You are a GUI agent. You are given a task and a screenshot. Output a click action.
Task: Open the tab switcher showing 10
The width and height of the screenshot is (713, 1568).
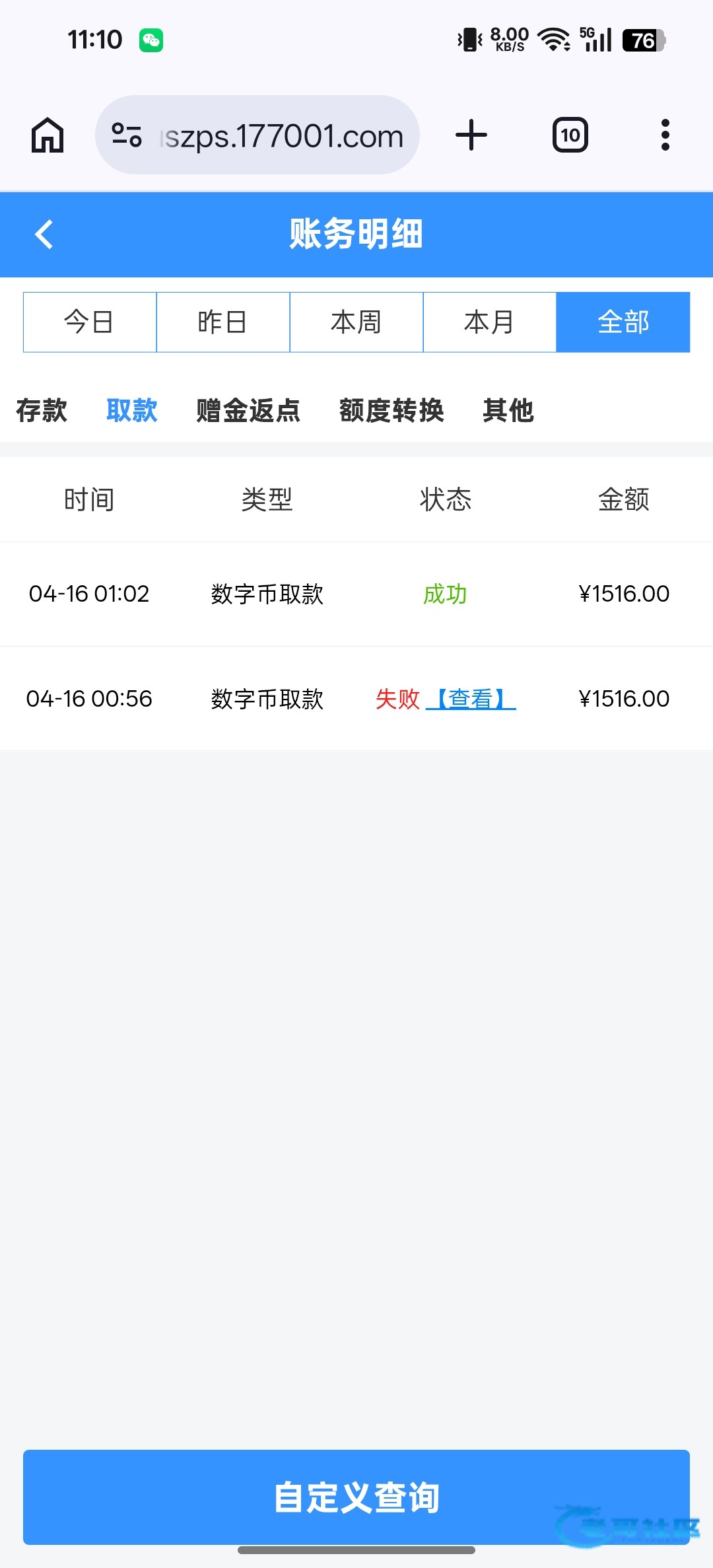coord(570,135)
